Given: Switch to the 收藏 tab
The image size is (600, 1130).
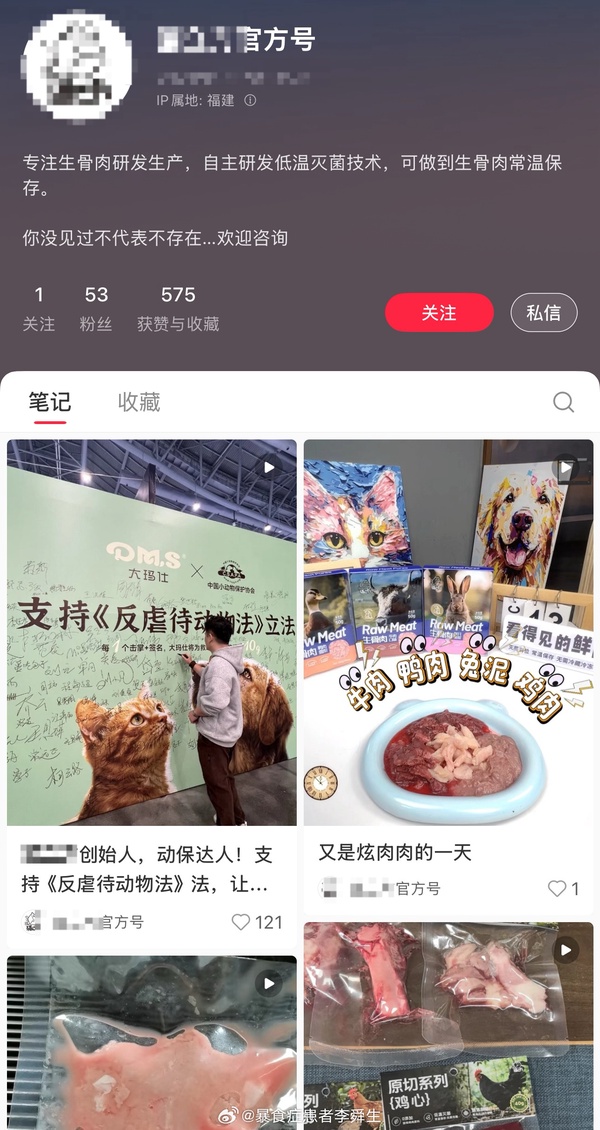Looking at the screenshot, I should (x=139, y=402).
